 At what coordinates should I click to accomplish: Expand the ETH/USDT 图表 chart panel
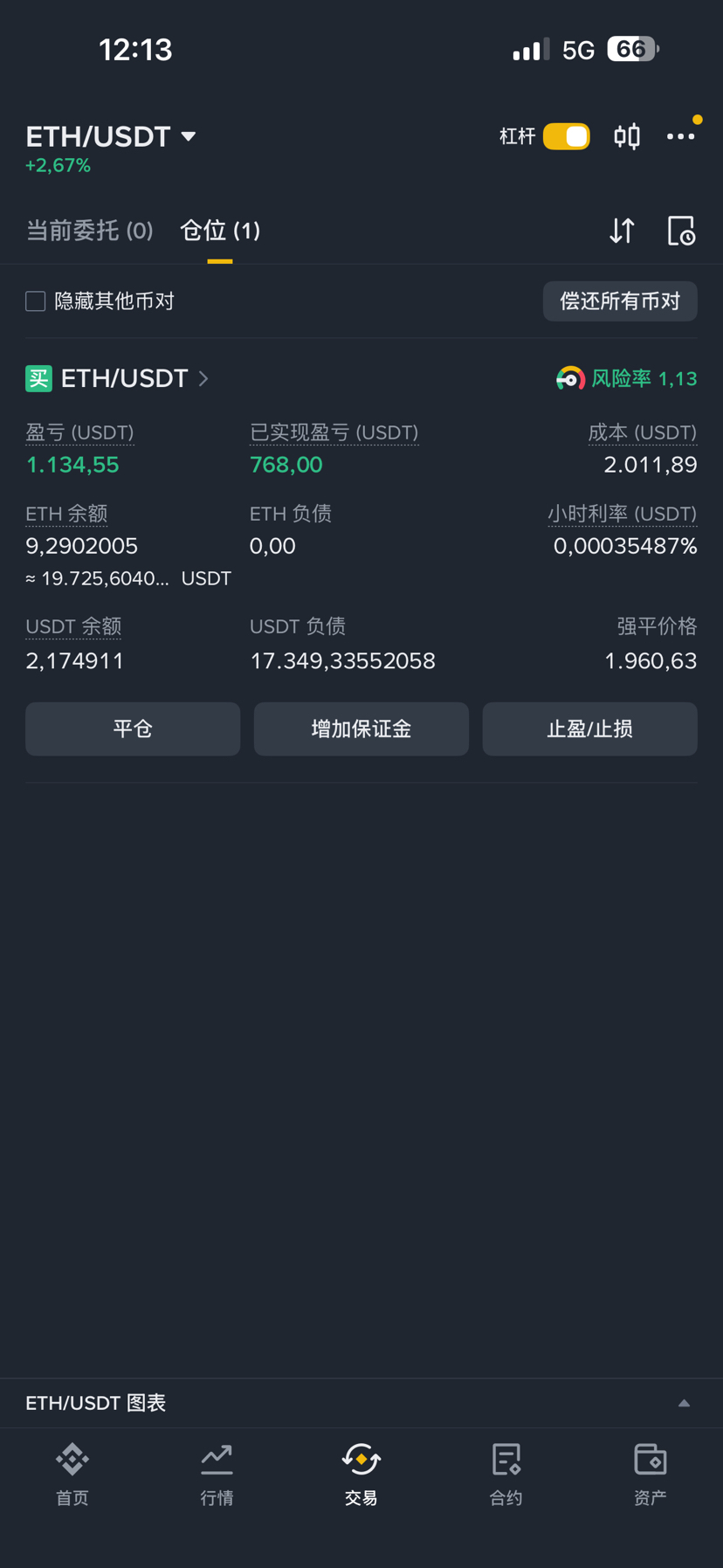coord(684,1403)
